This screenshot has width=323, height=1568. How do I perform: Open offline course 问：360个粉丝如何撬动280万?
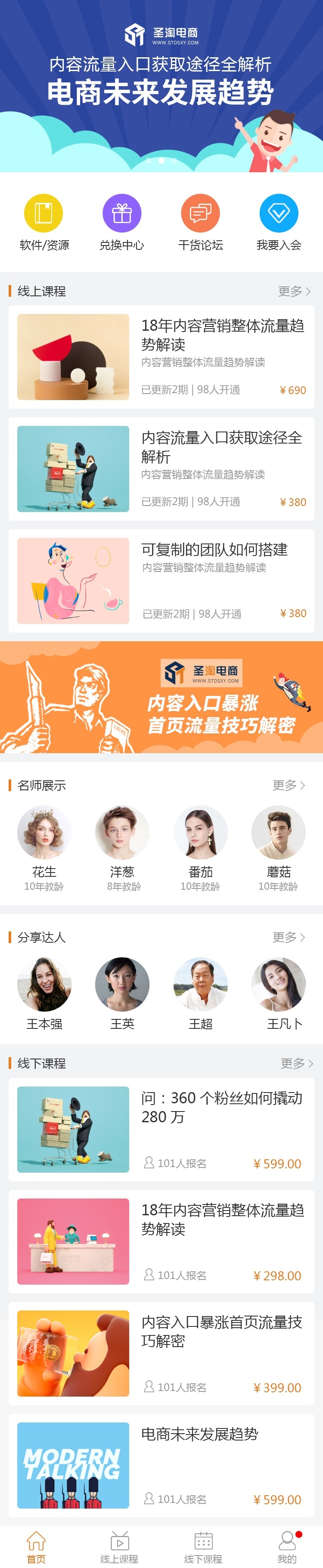[161, 1129]
